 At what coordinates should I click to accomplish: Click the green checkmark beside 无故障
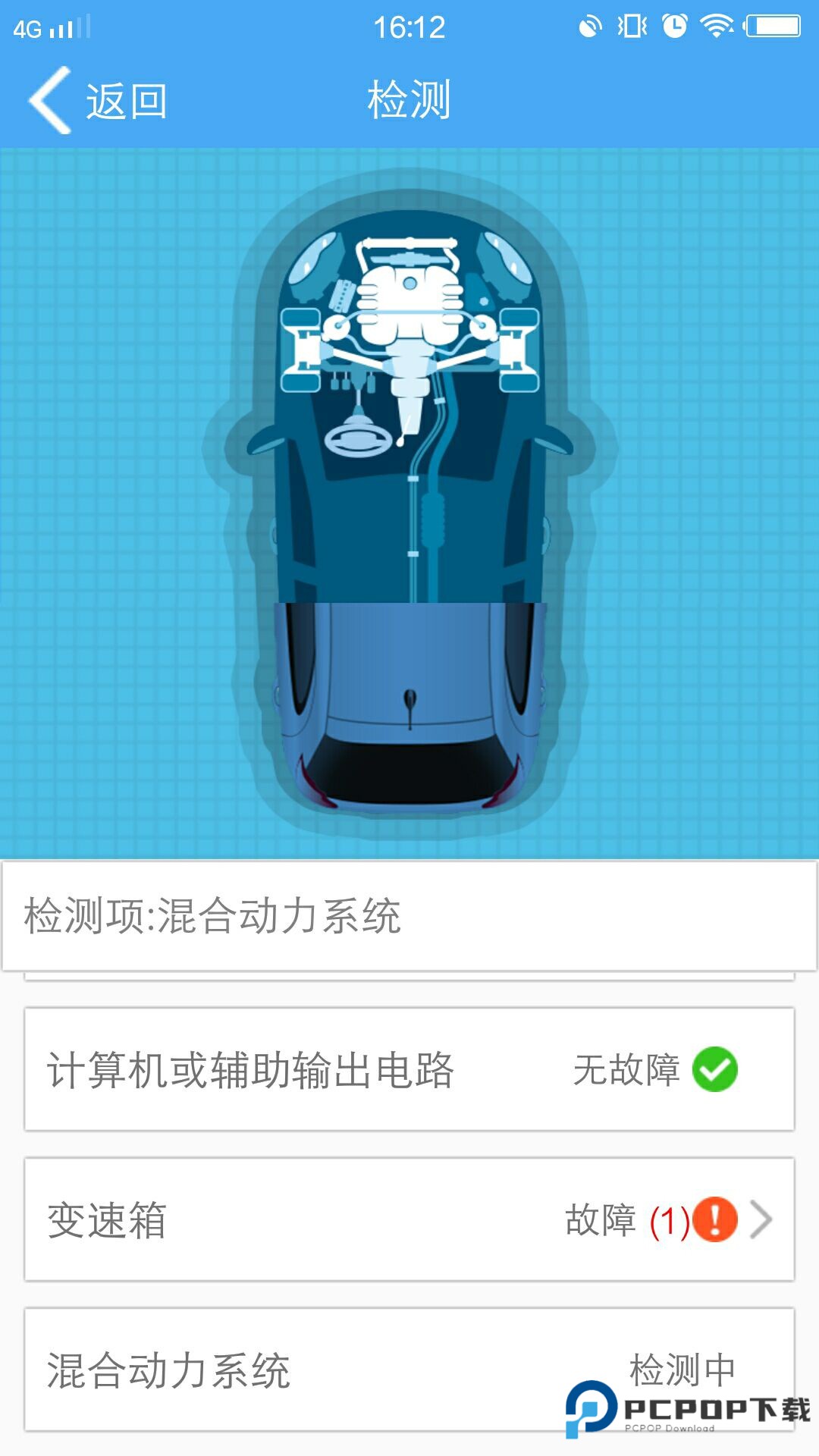714,1071
